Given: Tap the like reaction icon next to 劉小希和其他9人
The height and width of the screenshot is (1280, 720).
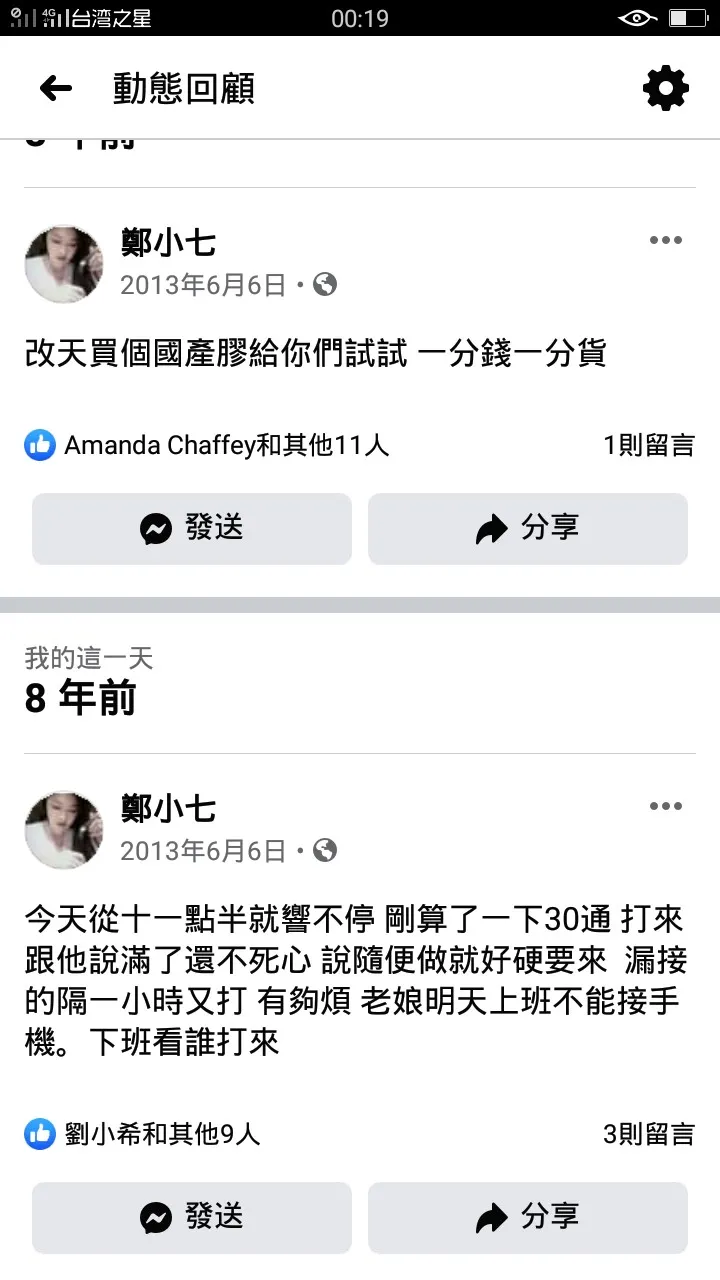Looking at the screenshot, I should coord(38,1135).
